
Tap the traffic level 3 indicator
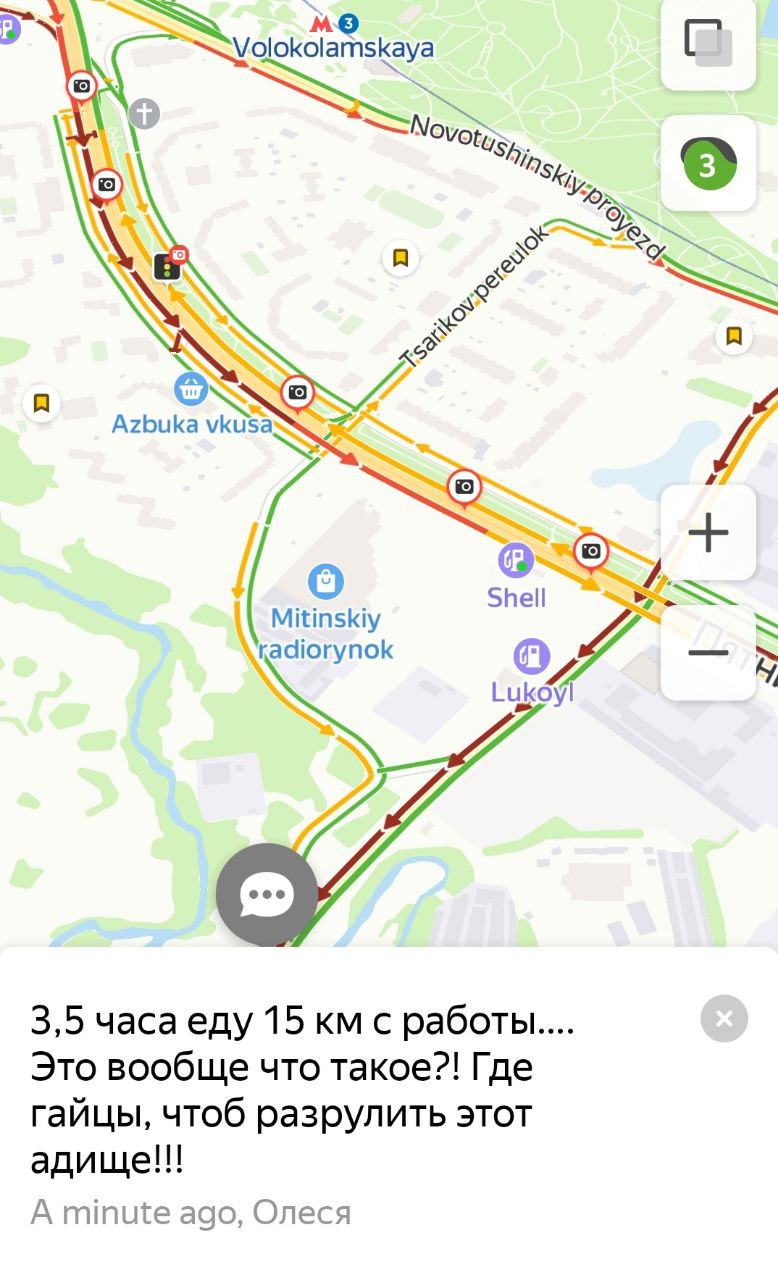pos(708,163)
